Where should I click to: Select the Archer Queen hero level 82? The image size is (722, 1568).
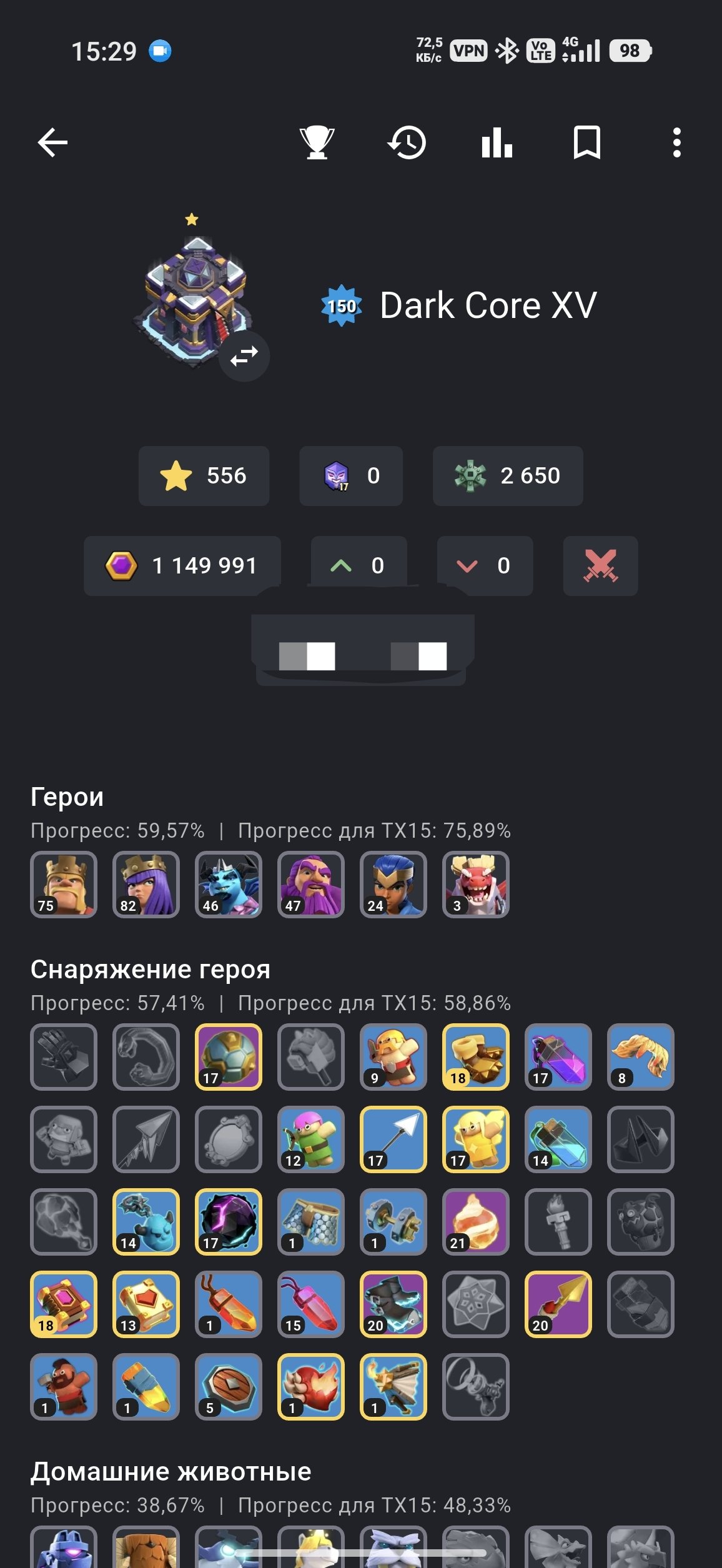pos(146,884)
